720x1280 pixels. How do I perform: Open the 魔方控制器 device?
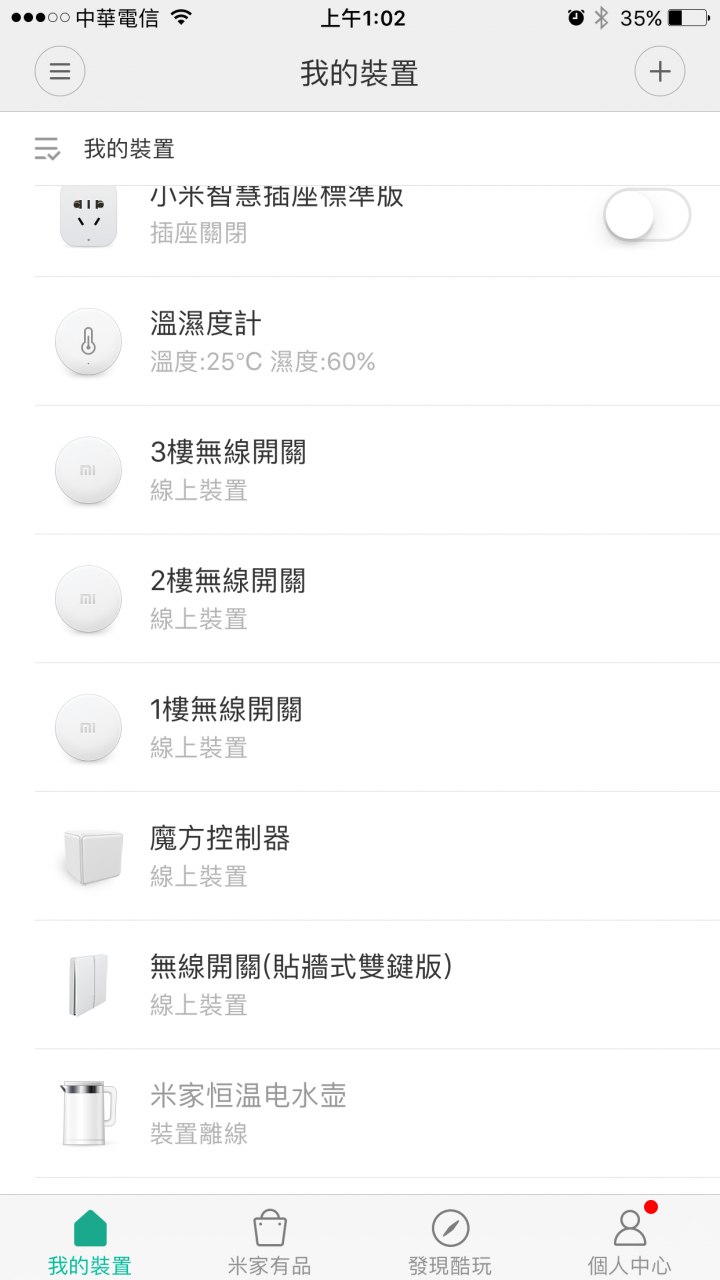(377, 857)
